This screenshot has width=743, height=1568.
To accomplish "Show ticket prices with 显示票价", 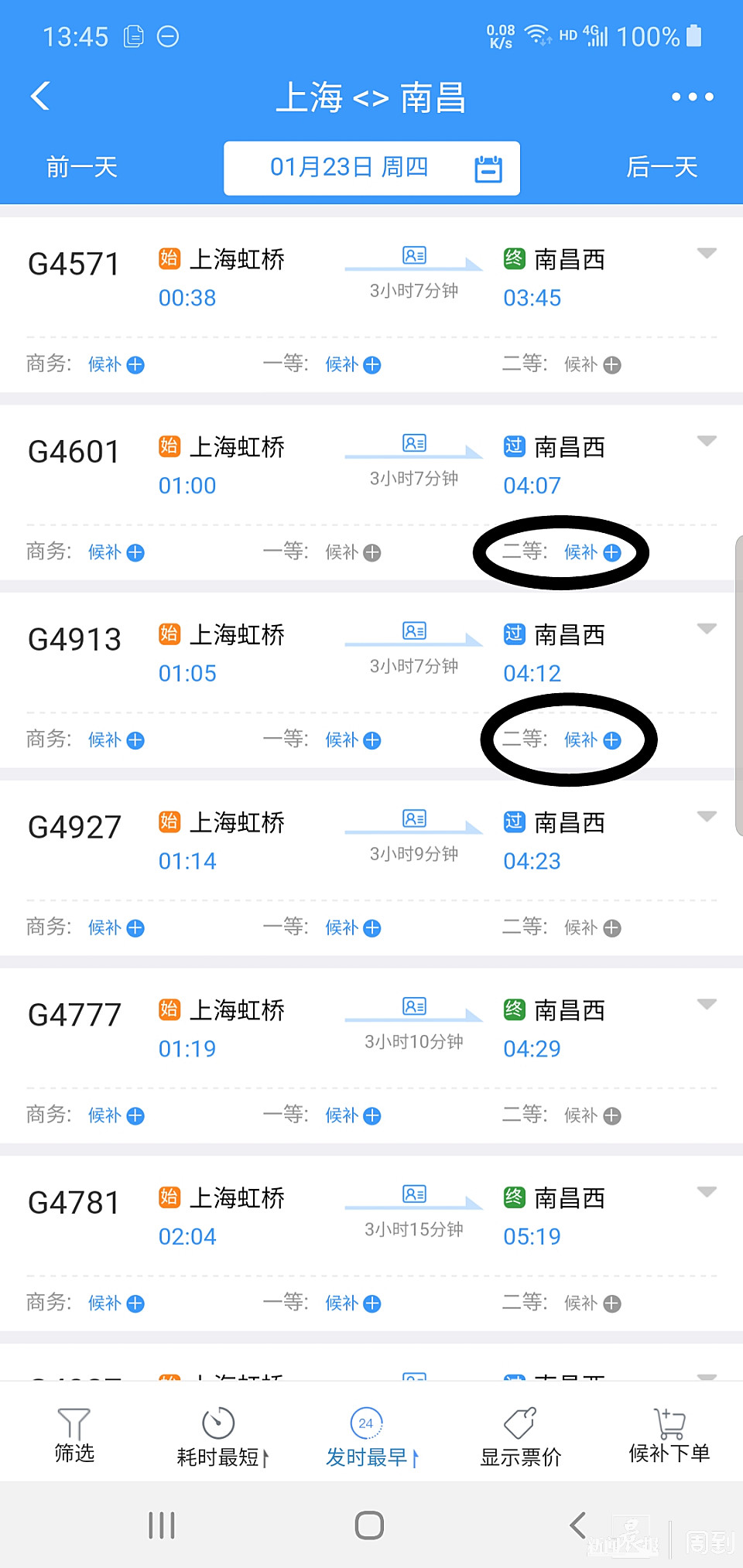I will coord(520,1438).
